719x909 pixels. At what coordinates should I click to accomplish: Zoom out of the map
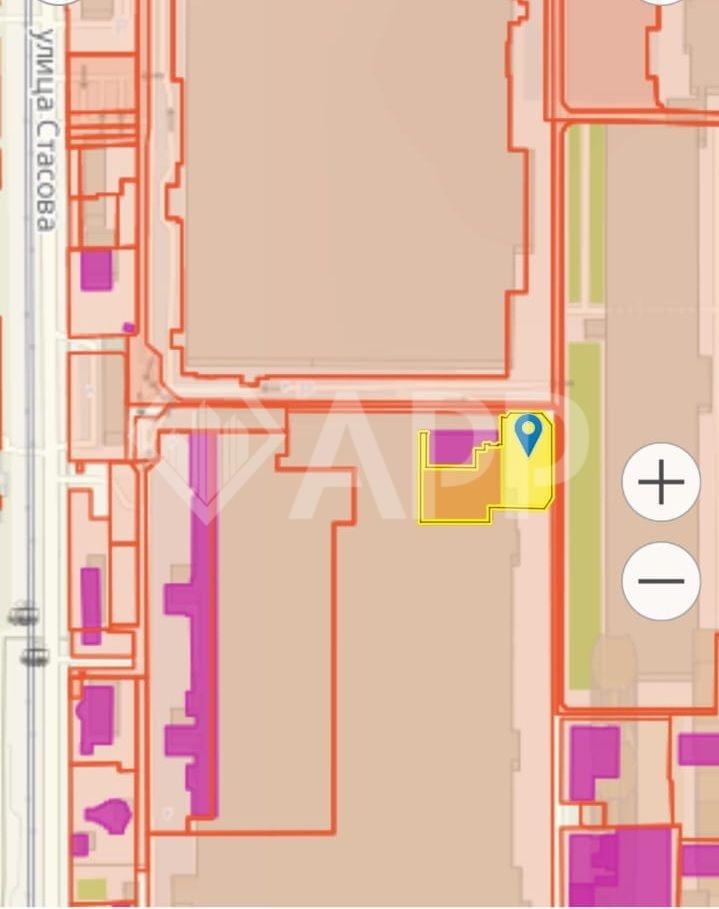tap(661, 581)
